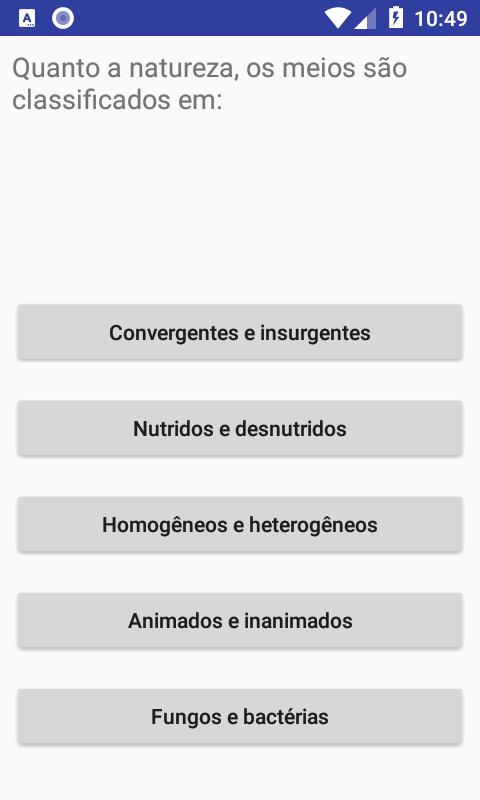Image resolution: width=480 pixels, height=800 pixels.
Task: Choose Nutridos e desnutridos option
Action: pyautogui.click(x=240, y=429)
